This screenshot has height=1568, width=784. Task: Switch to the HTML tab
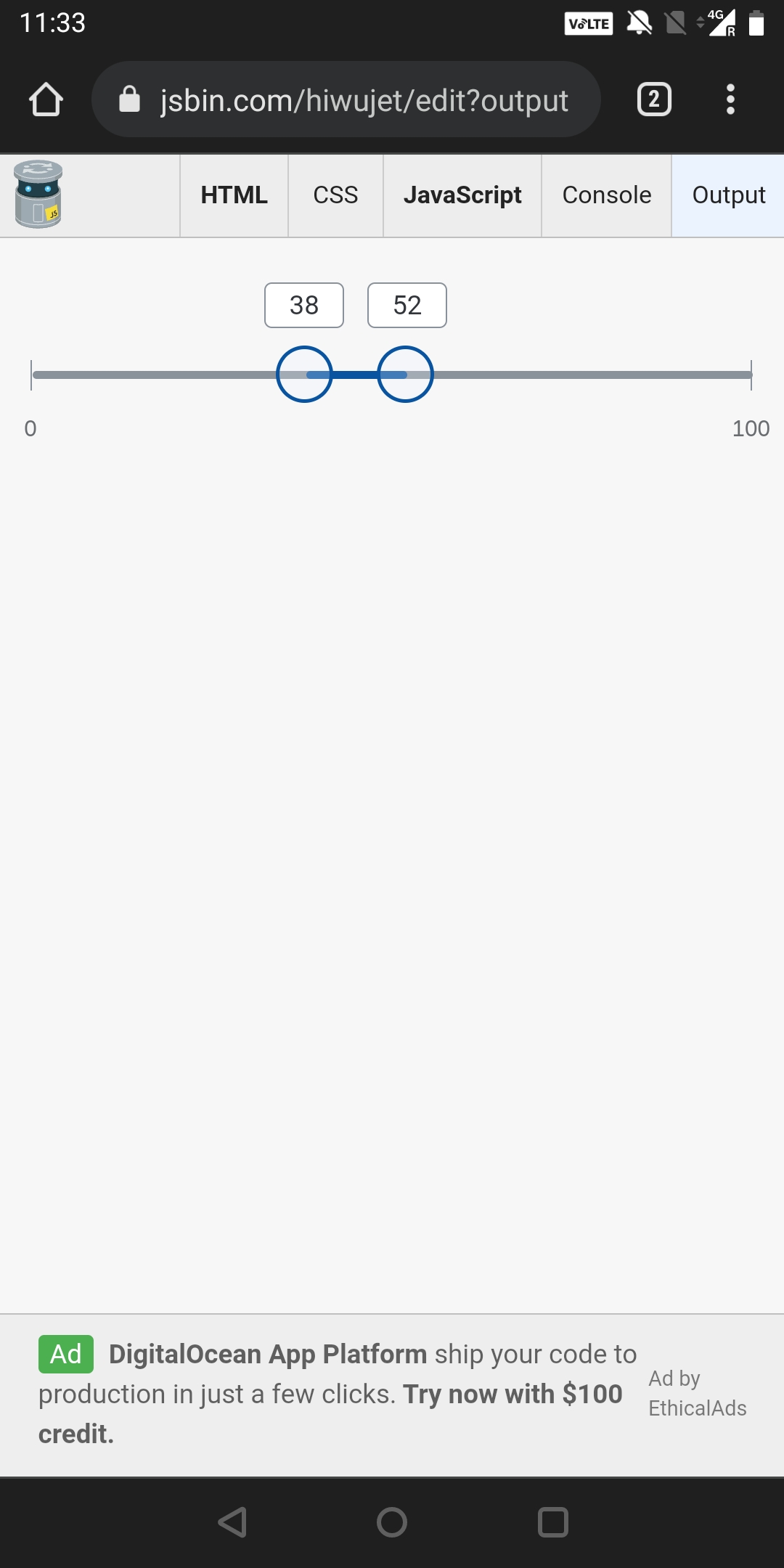pos(234,195)
